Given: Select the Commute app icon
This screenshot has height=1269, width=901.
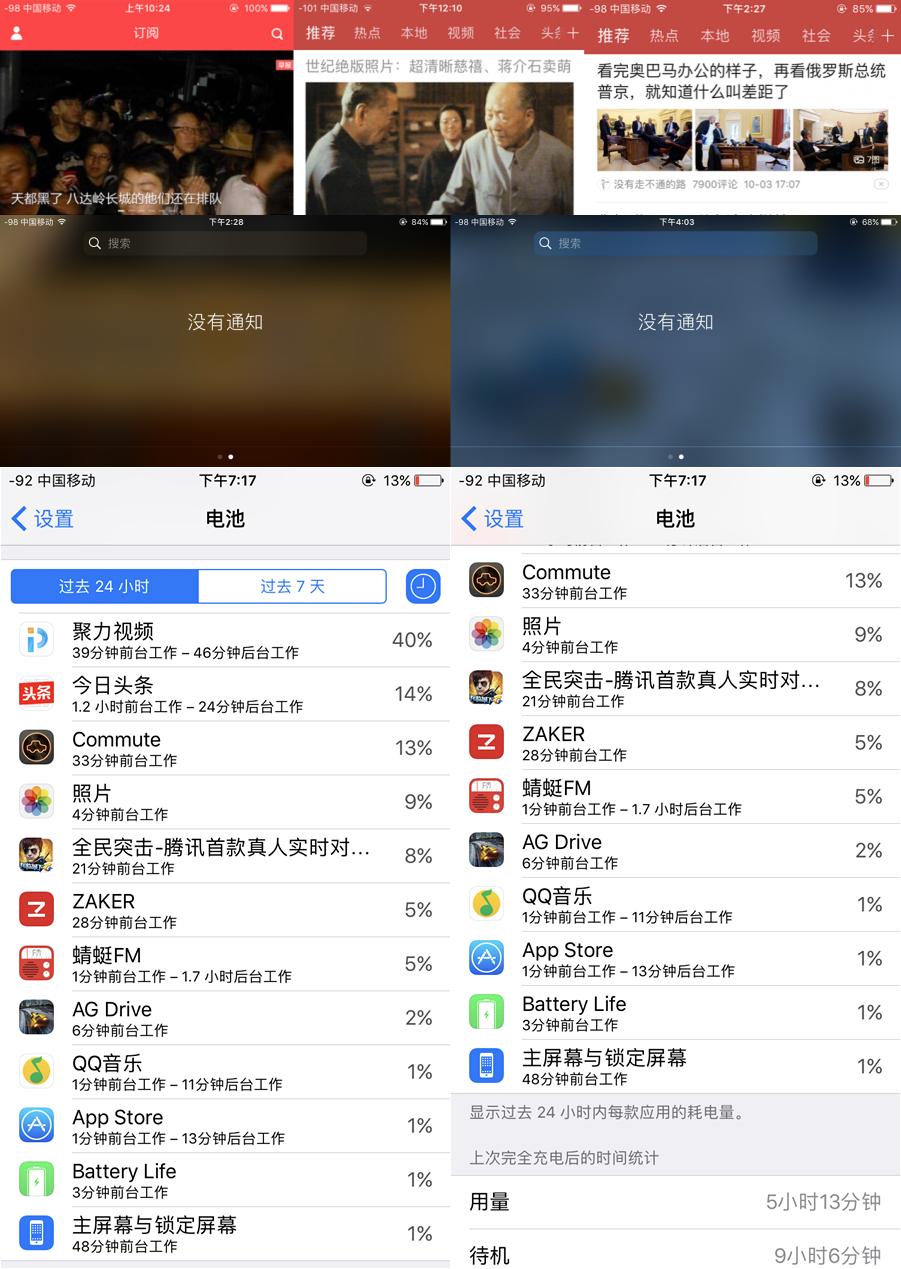Looking at the screenshot, I should click(x=36, y=746).
